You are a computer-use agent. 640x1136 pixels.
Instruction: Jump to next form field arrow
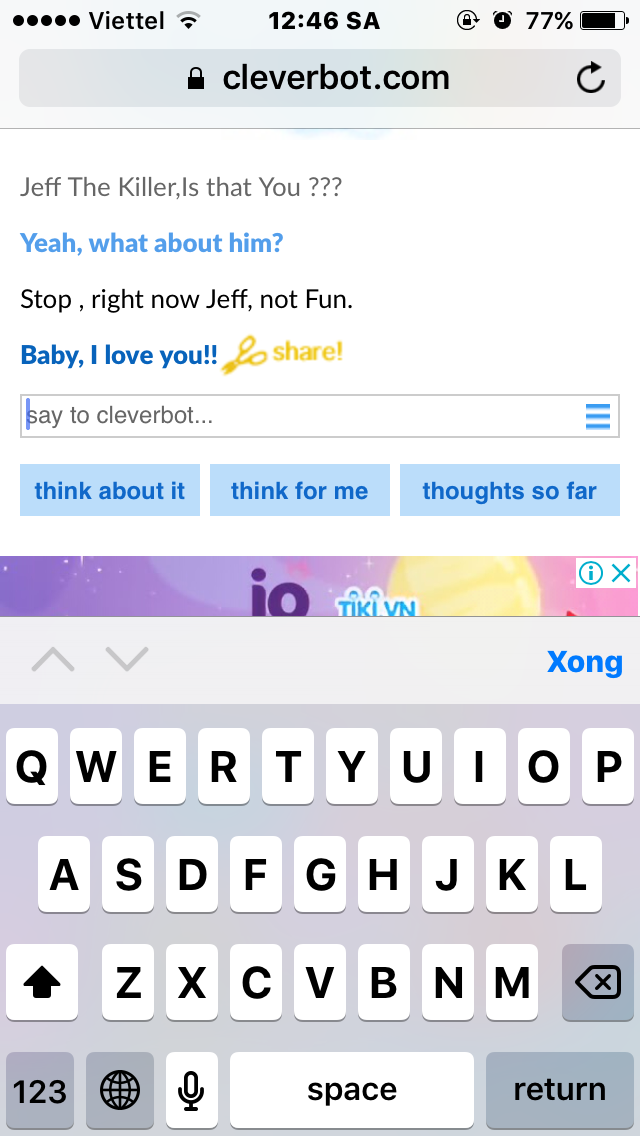pos(127,660)
